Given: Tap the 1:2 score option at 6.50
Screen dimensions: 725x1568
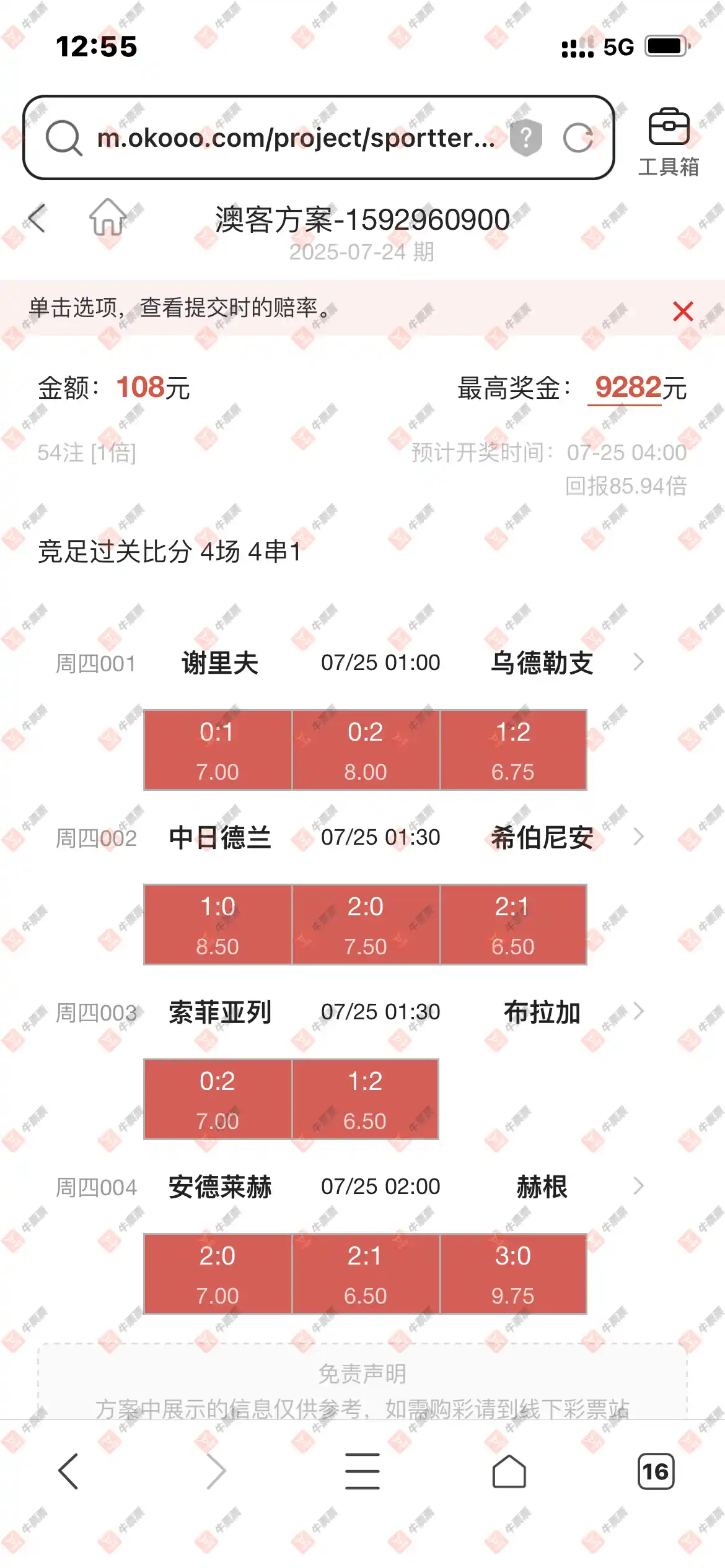Looking at the screenshot, I should [366, 1099].
